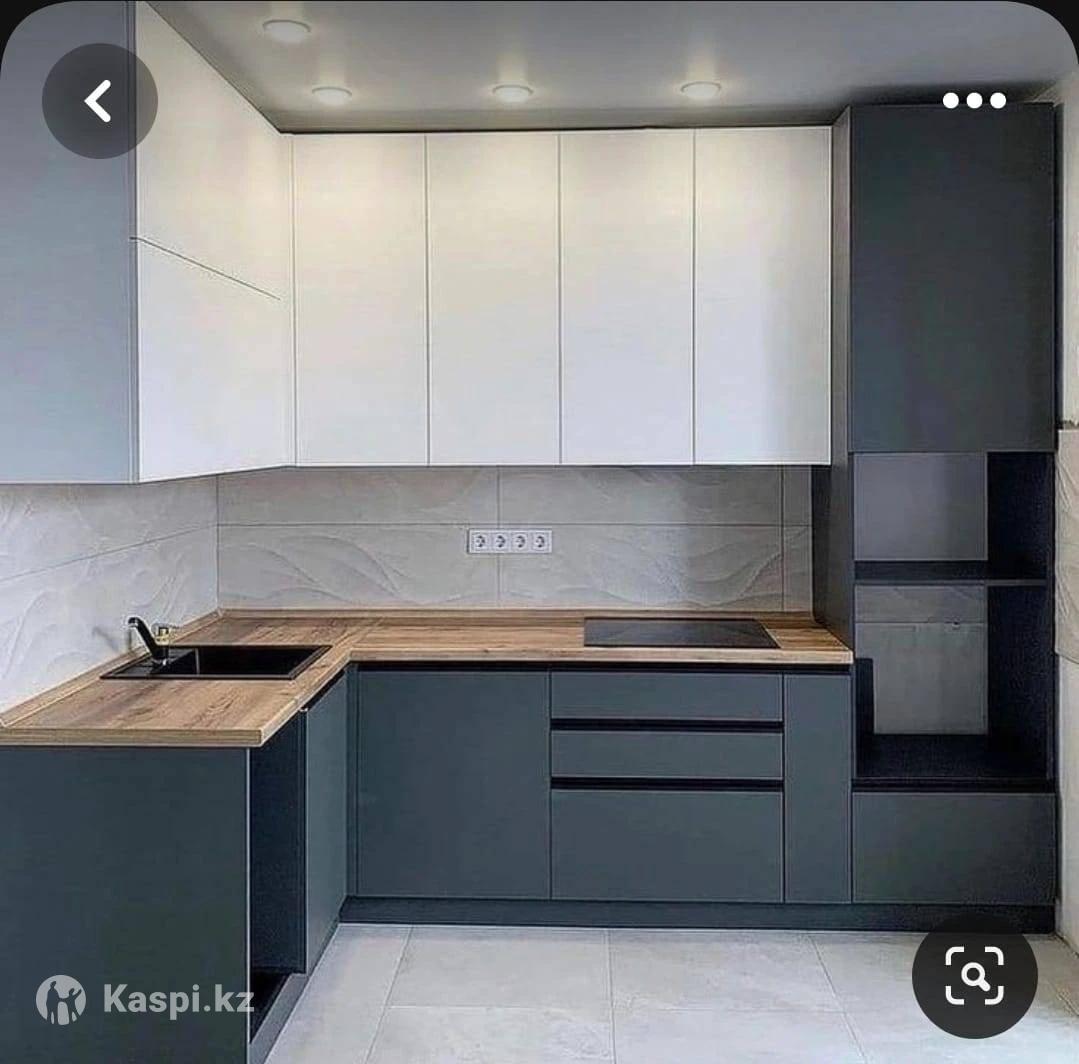Go back using the arrow button
This screenshot has height=1064, width=1079.
[99, 101]
